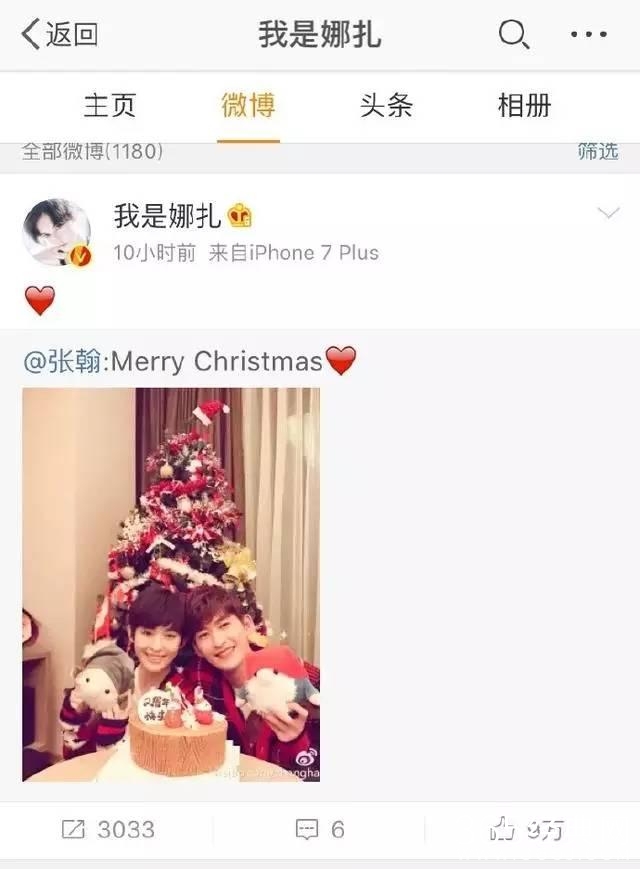Image resolution: width=640 pixels, height=869 pixels.
Task: Expand the post options chevron
Action: (x=608, y=213)
